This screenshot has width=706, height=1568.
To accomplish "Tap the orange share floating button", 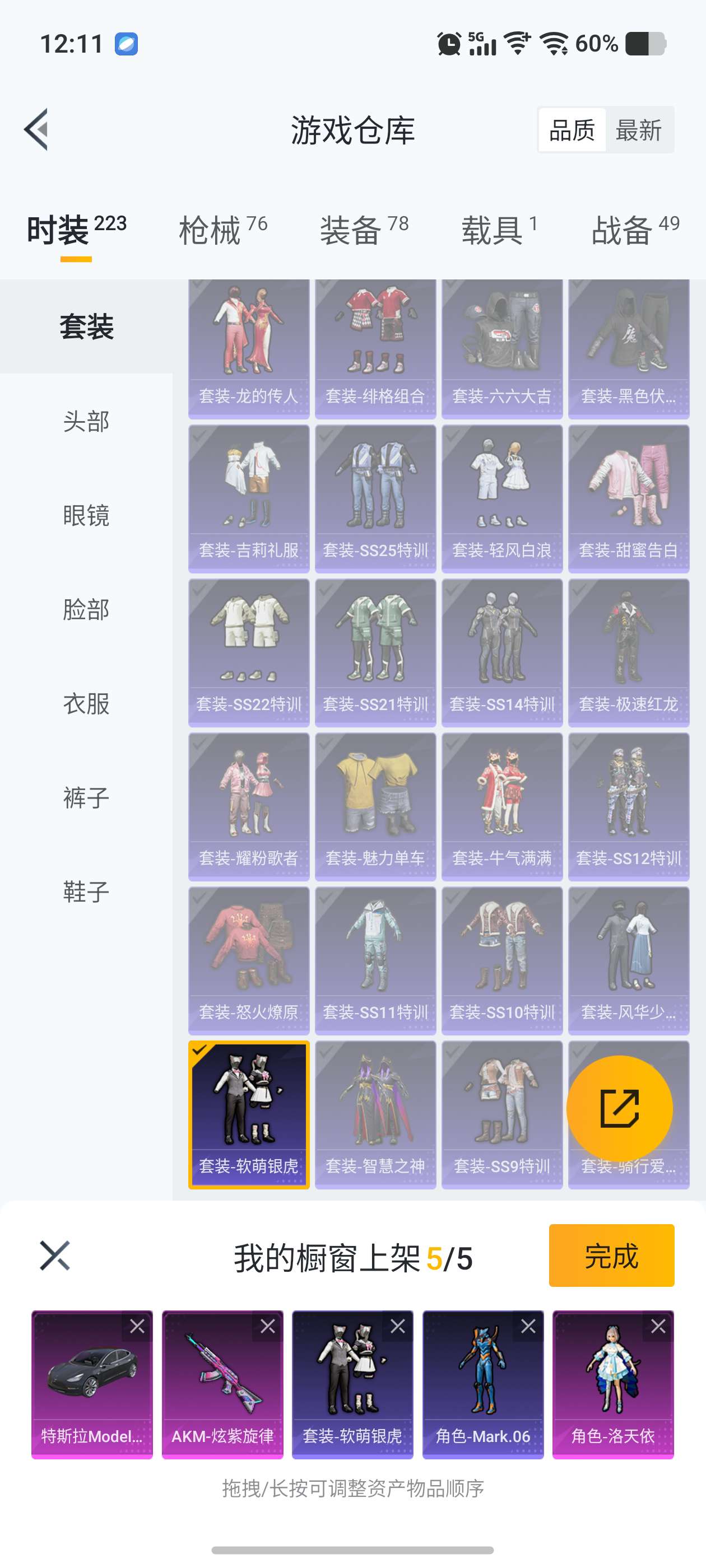I will (619, 1108).
